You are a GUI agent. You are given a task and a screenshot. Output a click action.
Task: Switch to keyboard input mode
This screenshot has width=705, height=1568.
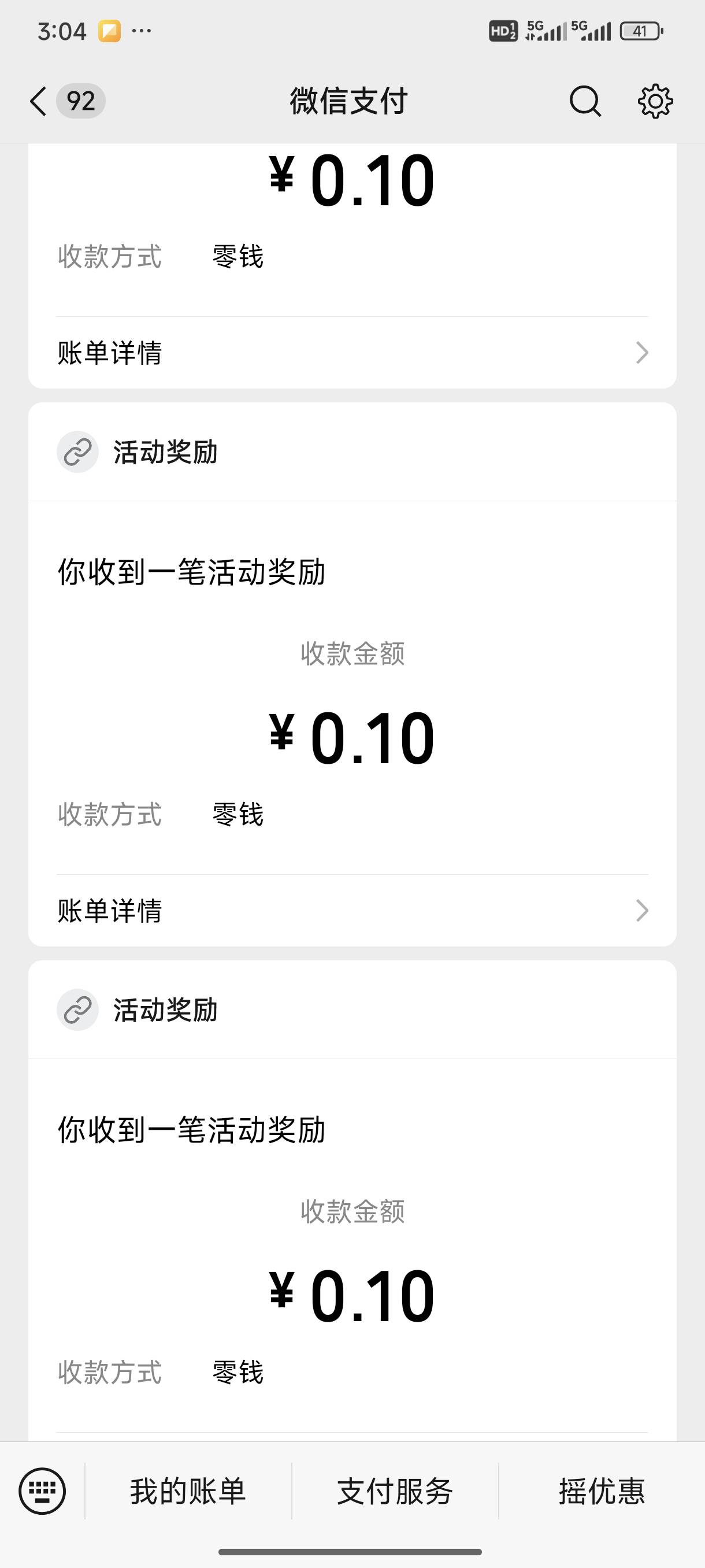click(x=42, y=1491)
